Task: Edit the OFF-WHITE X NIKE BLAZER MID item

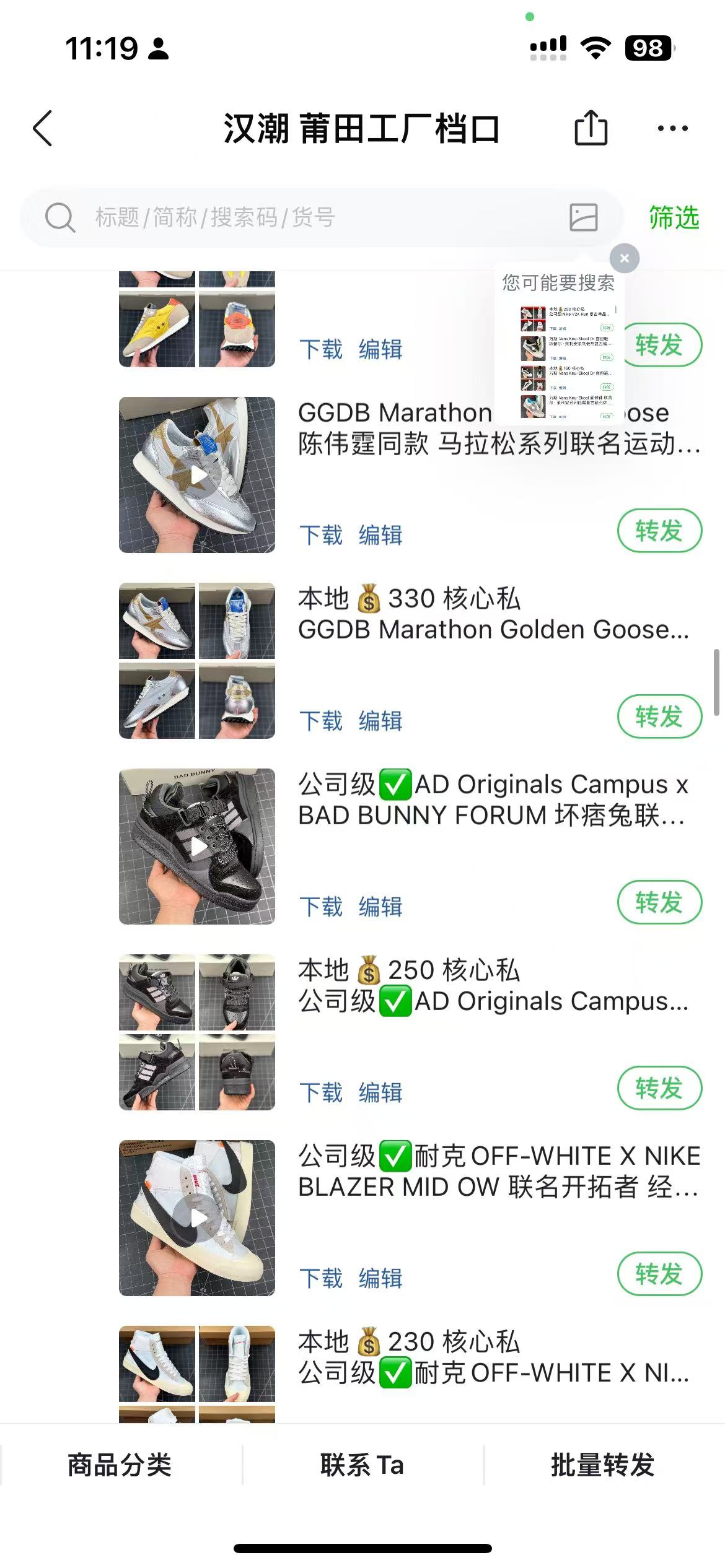Action: [x=380, y=1278]
